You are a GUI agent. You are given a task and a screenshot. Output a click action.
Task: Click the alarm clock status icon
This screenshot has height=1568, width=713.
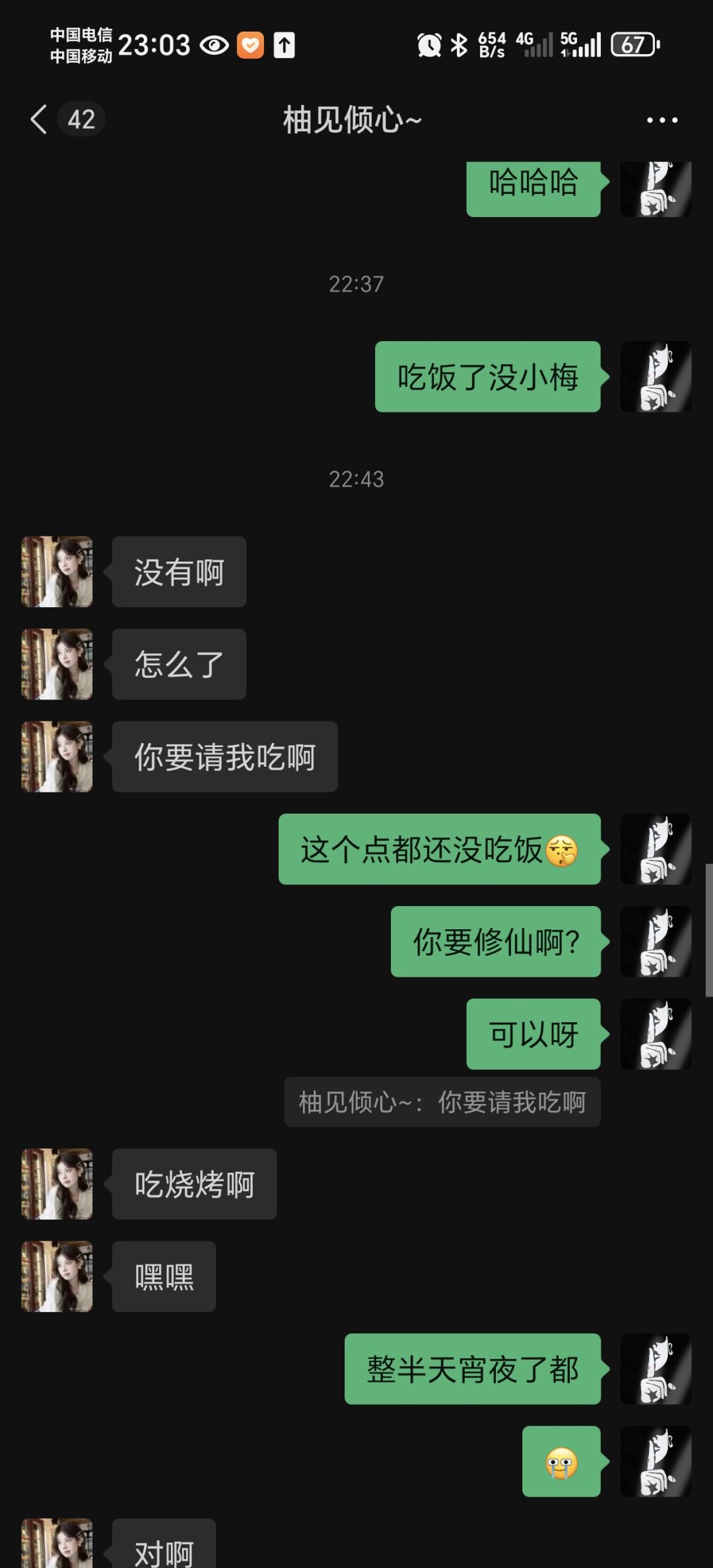click(428, 45)
